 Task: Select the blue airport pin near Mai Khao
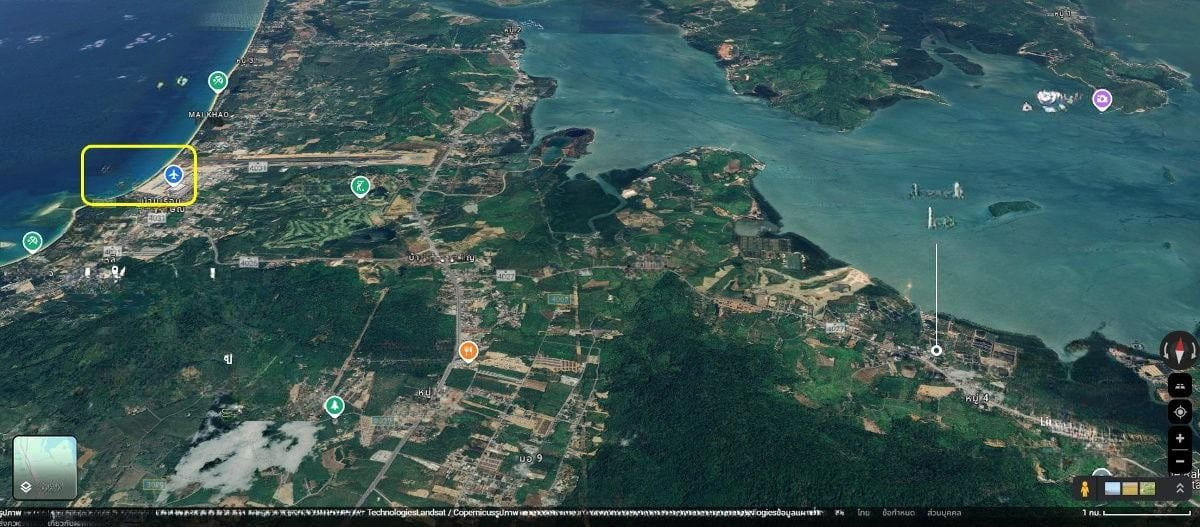coord(174,176)
